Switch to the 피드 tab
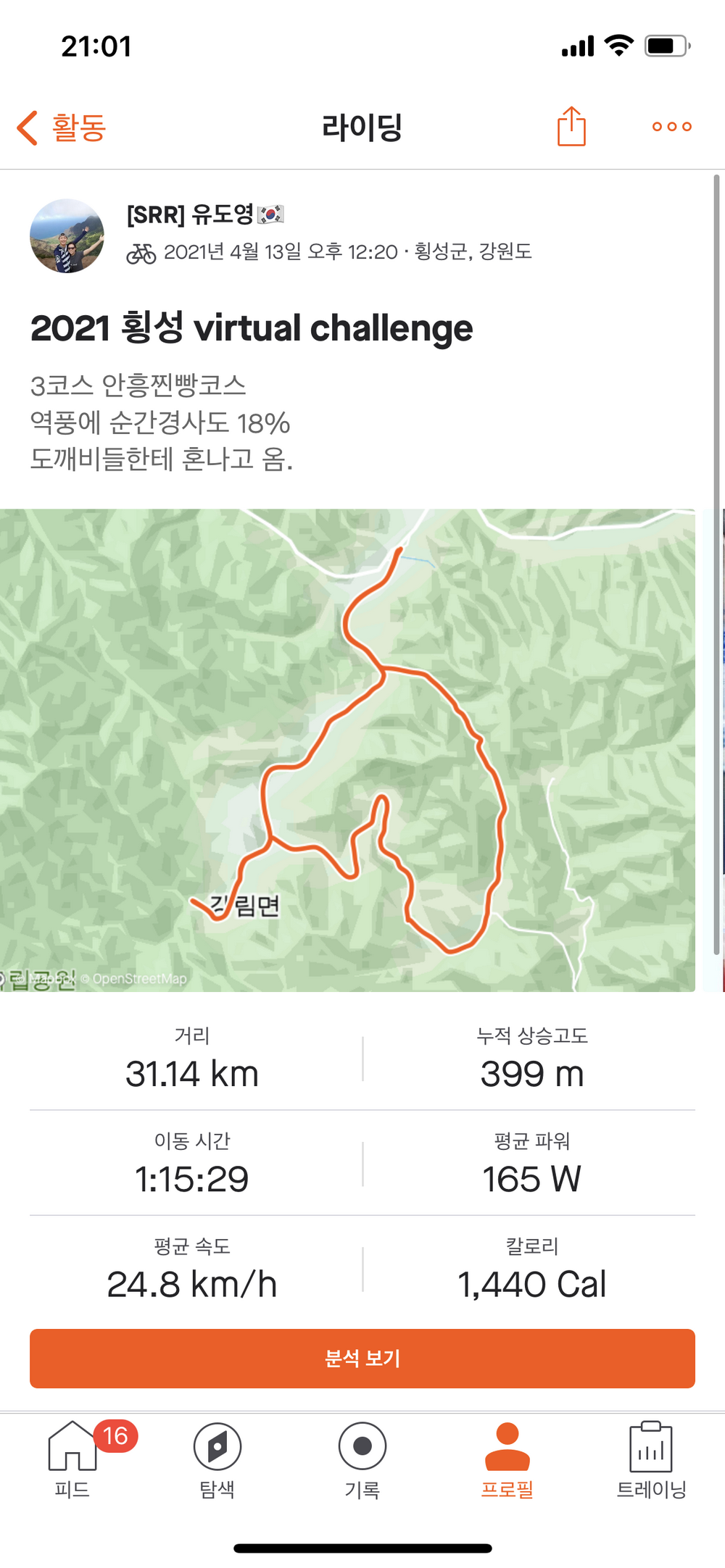This screenshot has width=725, height=1568. coord(72,1458)
